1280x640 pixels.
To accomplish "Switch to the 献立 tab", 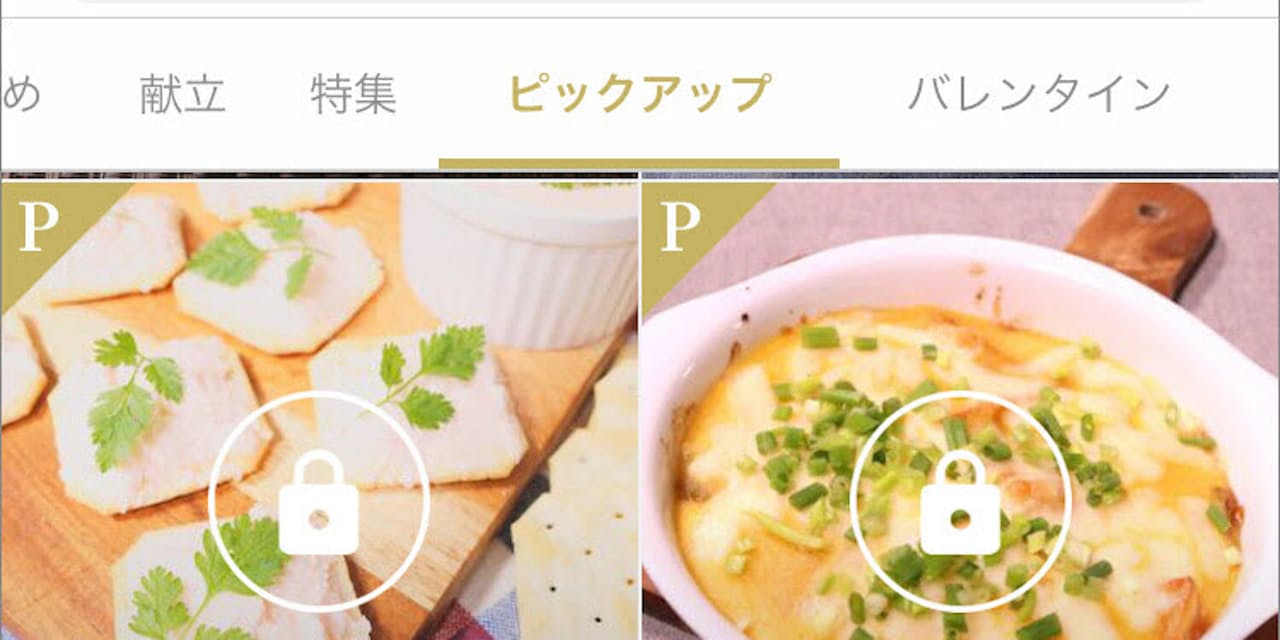I will point(183,95).
